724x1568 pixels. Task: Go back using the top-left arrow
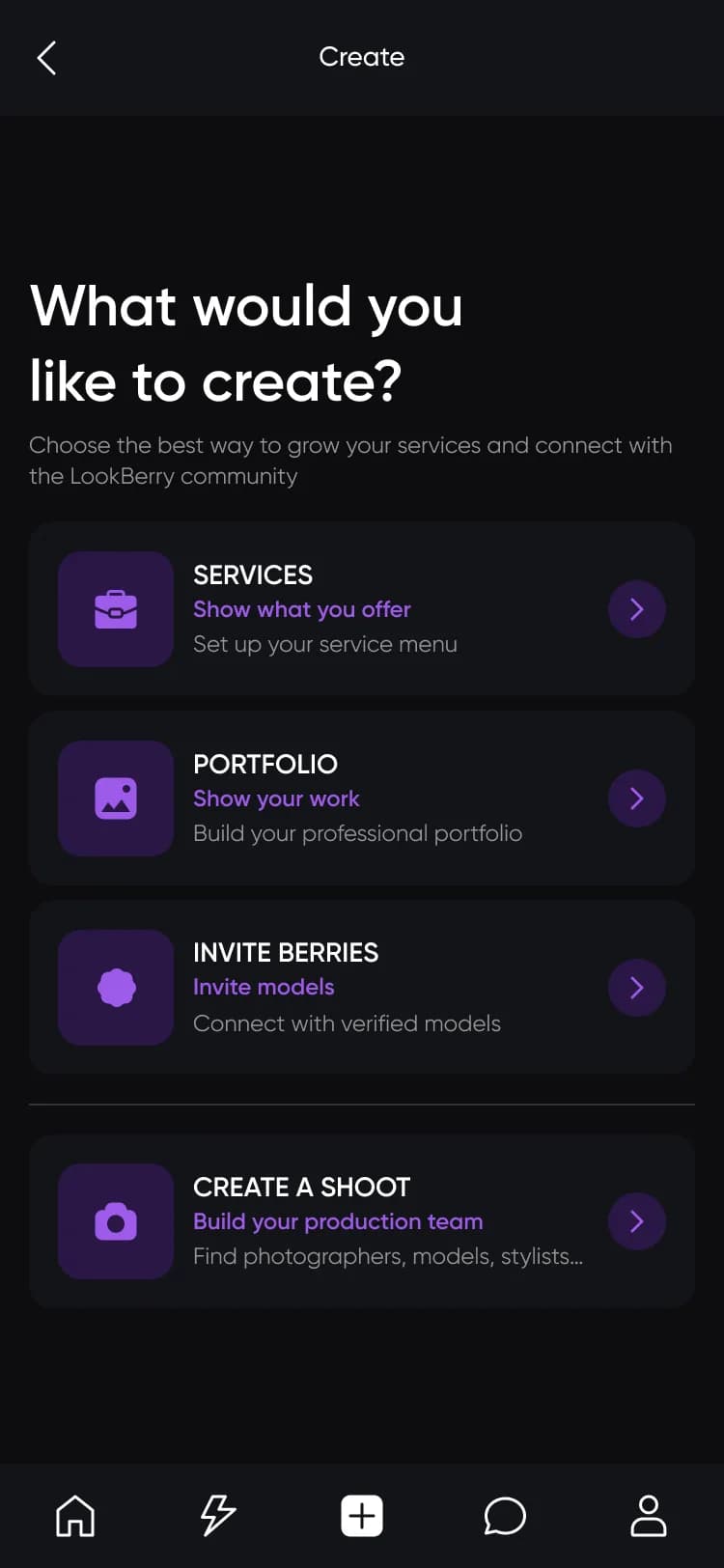46,58
